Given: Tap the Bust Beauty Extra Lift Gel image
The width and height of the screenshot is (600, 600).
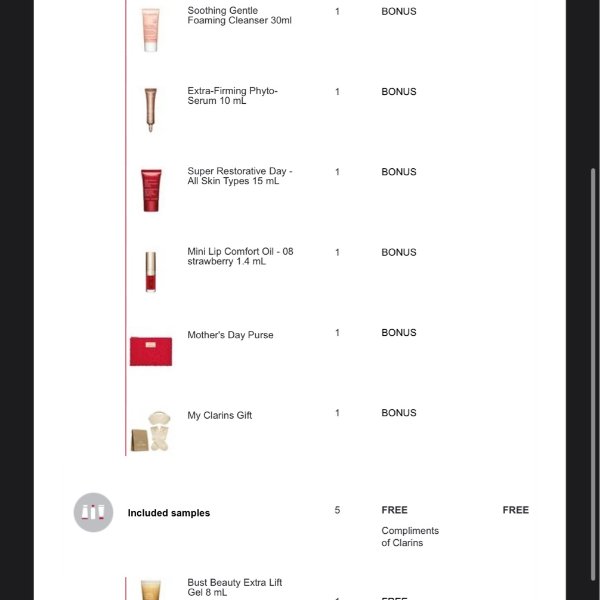Looking at the screenshot, I should 150,589.
